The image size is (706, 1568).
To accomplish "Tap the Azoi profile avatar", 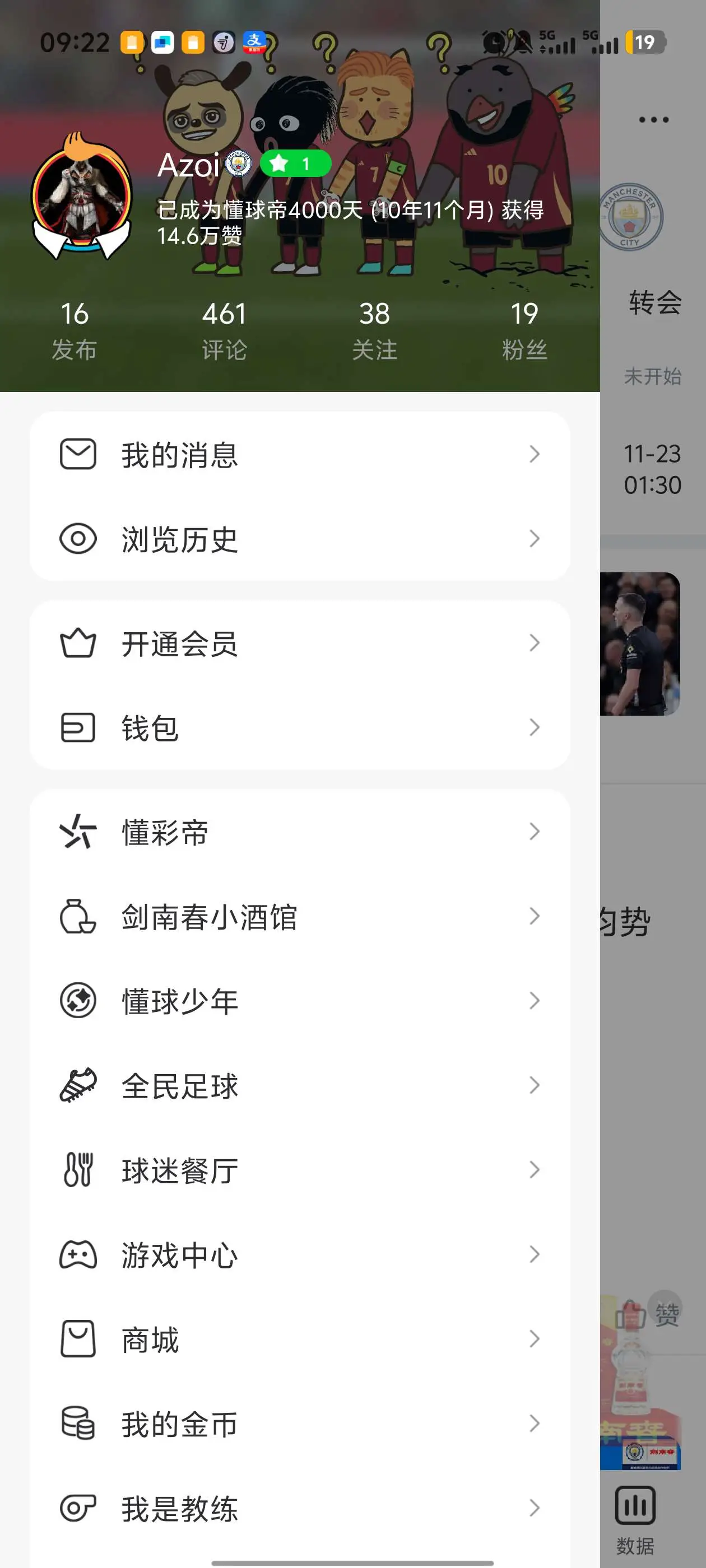I will point(82,196).
